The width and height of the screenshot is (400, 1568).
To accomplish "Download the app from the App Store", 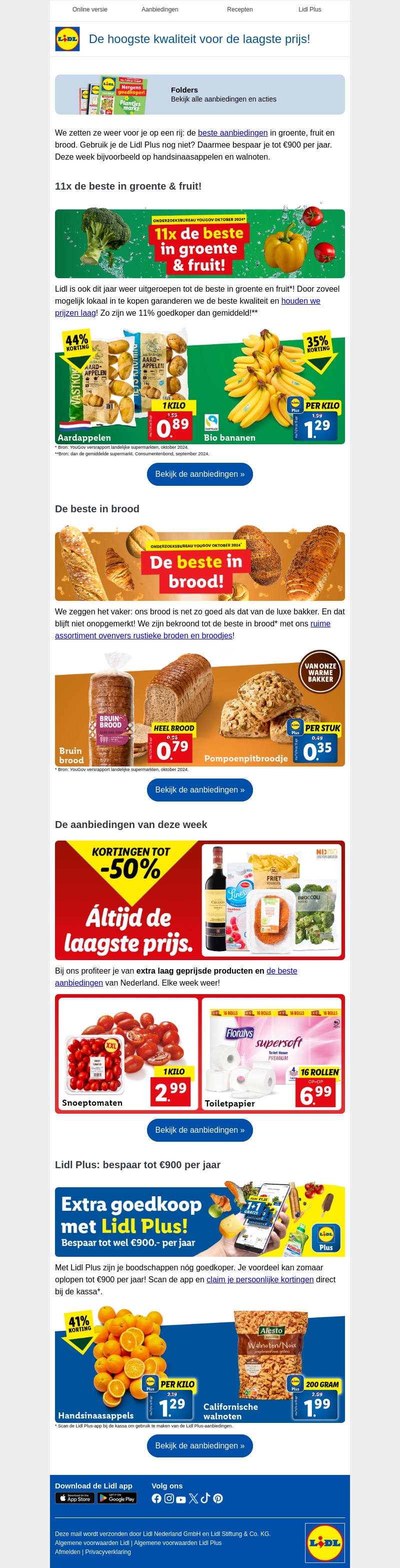I will [x=75, y=1498].
